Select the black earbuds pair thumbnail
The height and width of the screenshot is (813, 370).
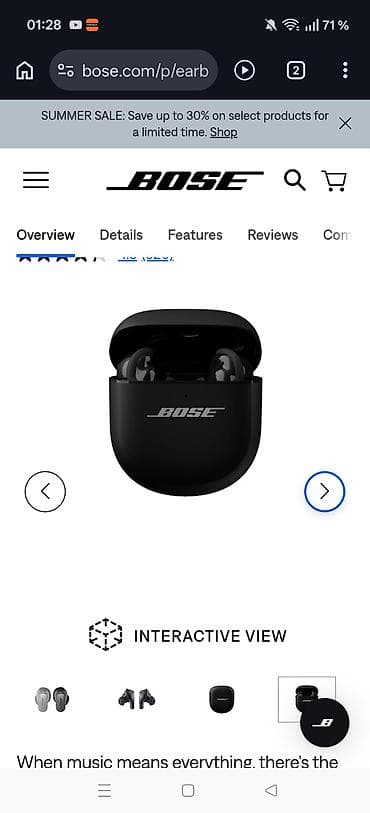click(137, 699)
